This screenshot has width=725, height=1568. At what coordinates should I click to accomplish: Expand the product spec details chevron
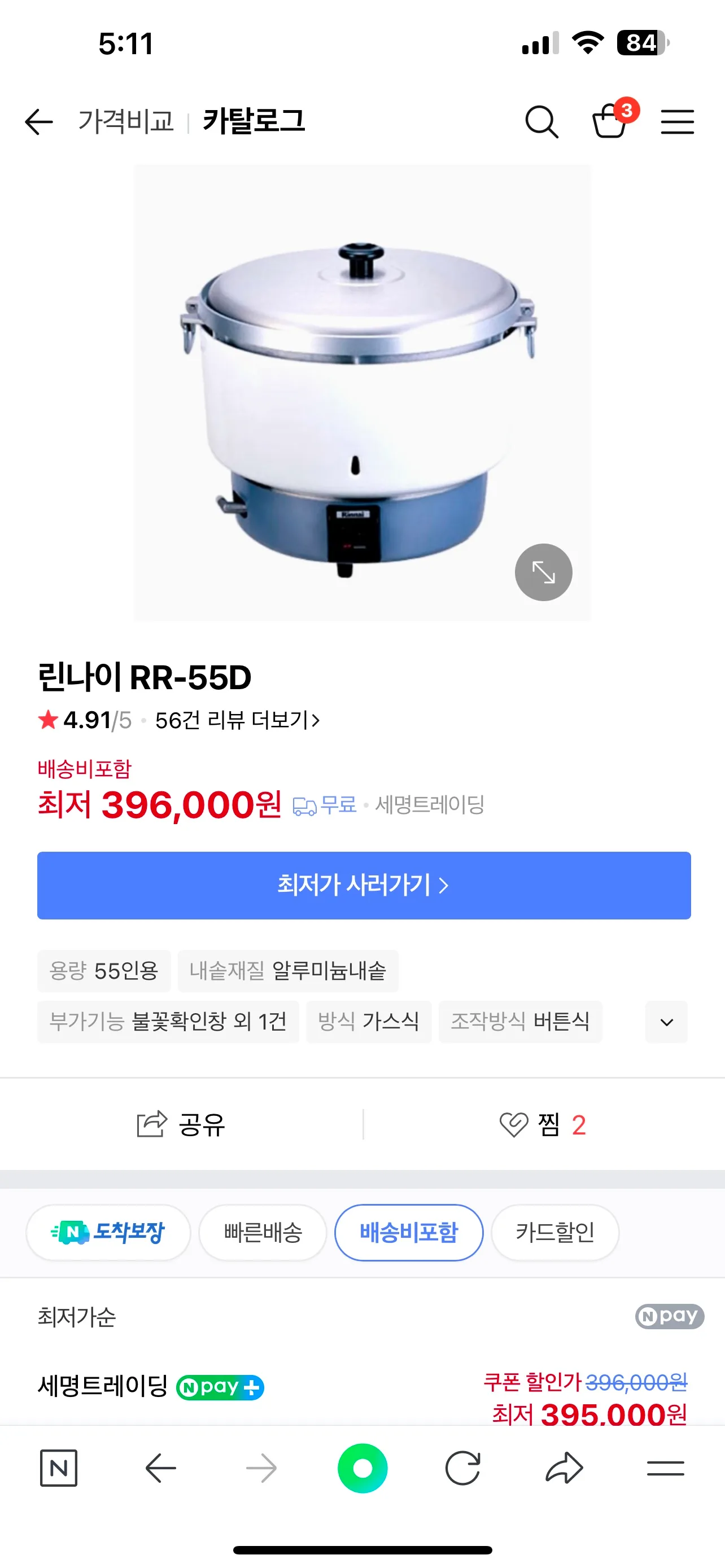point(666,1022)
